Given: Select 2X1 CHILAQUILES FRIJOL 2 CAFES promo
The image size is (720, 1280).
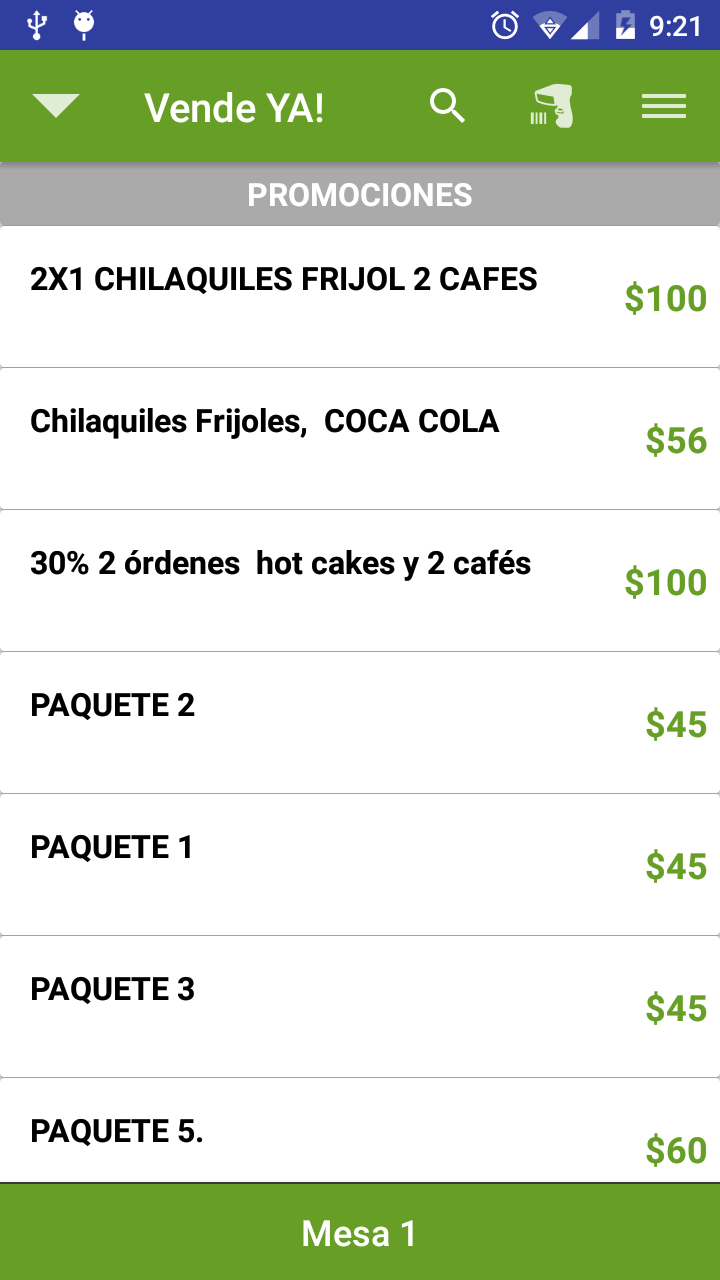Looking at the screenshot, I should pos(360,297).
